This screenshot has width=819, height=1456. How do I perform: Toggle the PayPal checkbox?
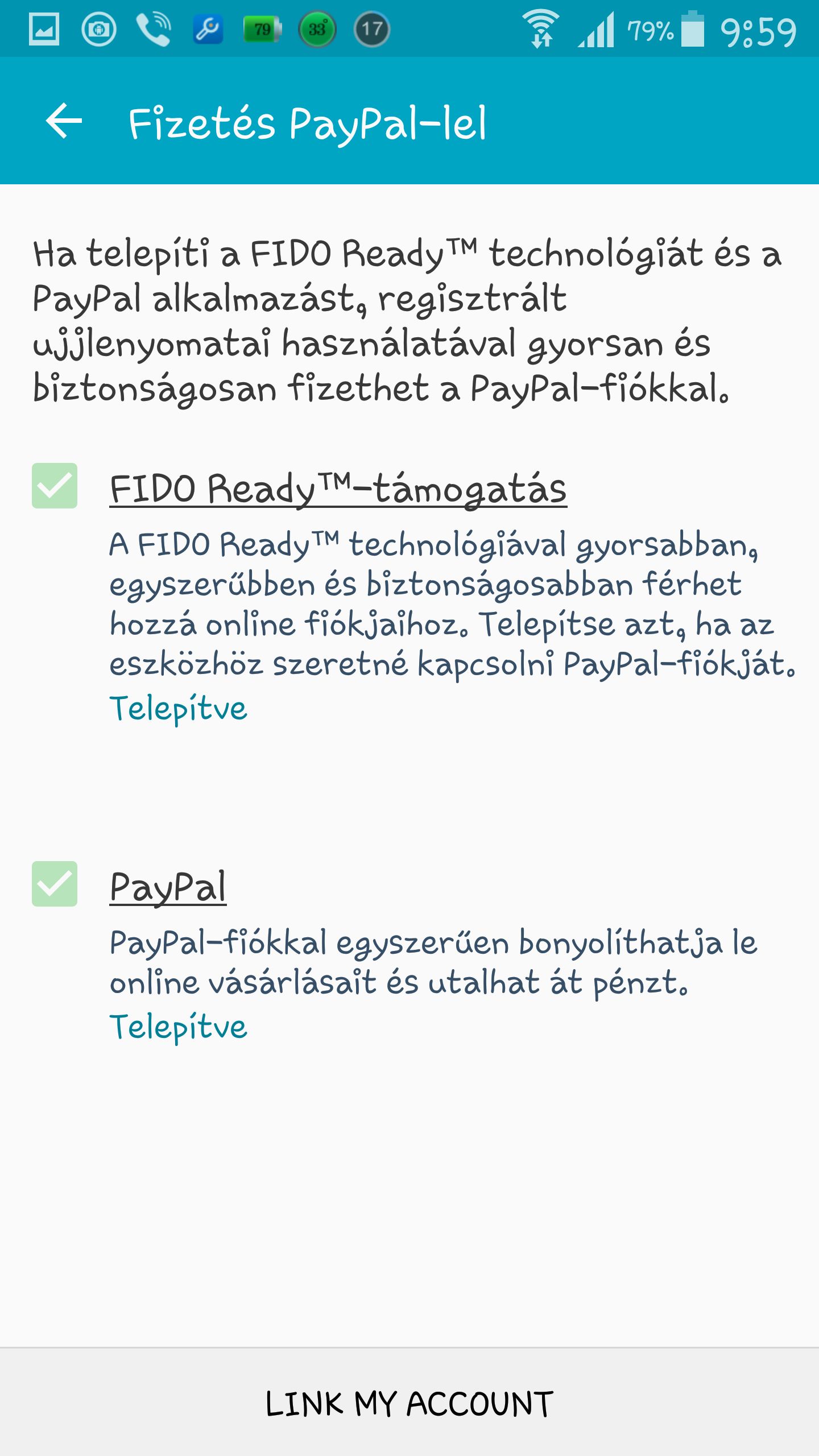tap(55, 884)
